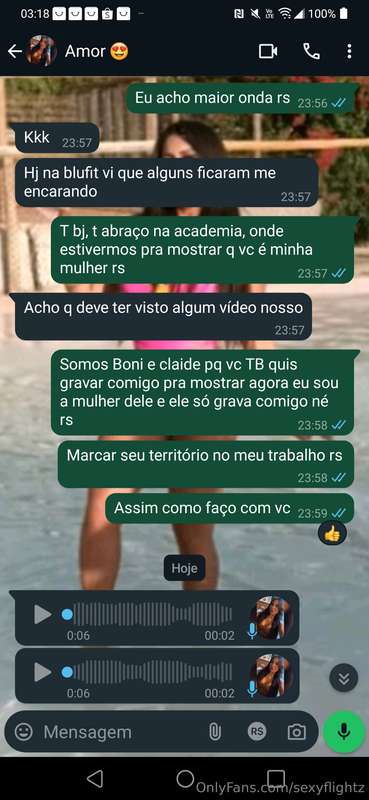Screen dimensions: 369x800
Task: Open the emoji picker
Action: click(23, 733)
